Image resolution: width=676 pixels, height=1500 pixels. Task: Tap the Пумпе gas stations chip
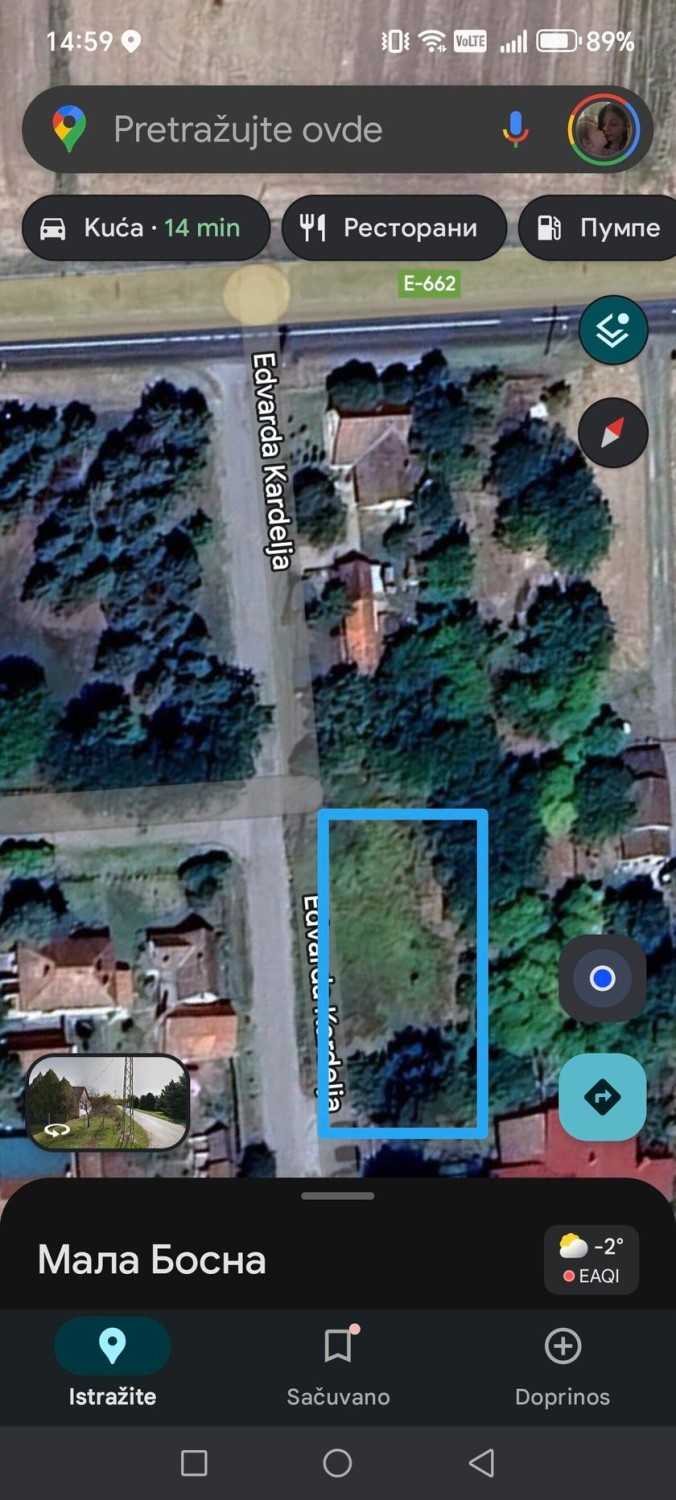pos(600,228)
